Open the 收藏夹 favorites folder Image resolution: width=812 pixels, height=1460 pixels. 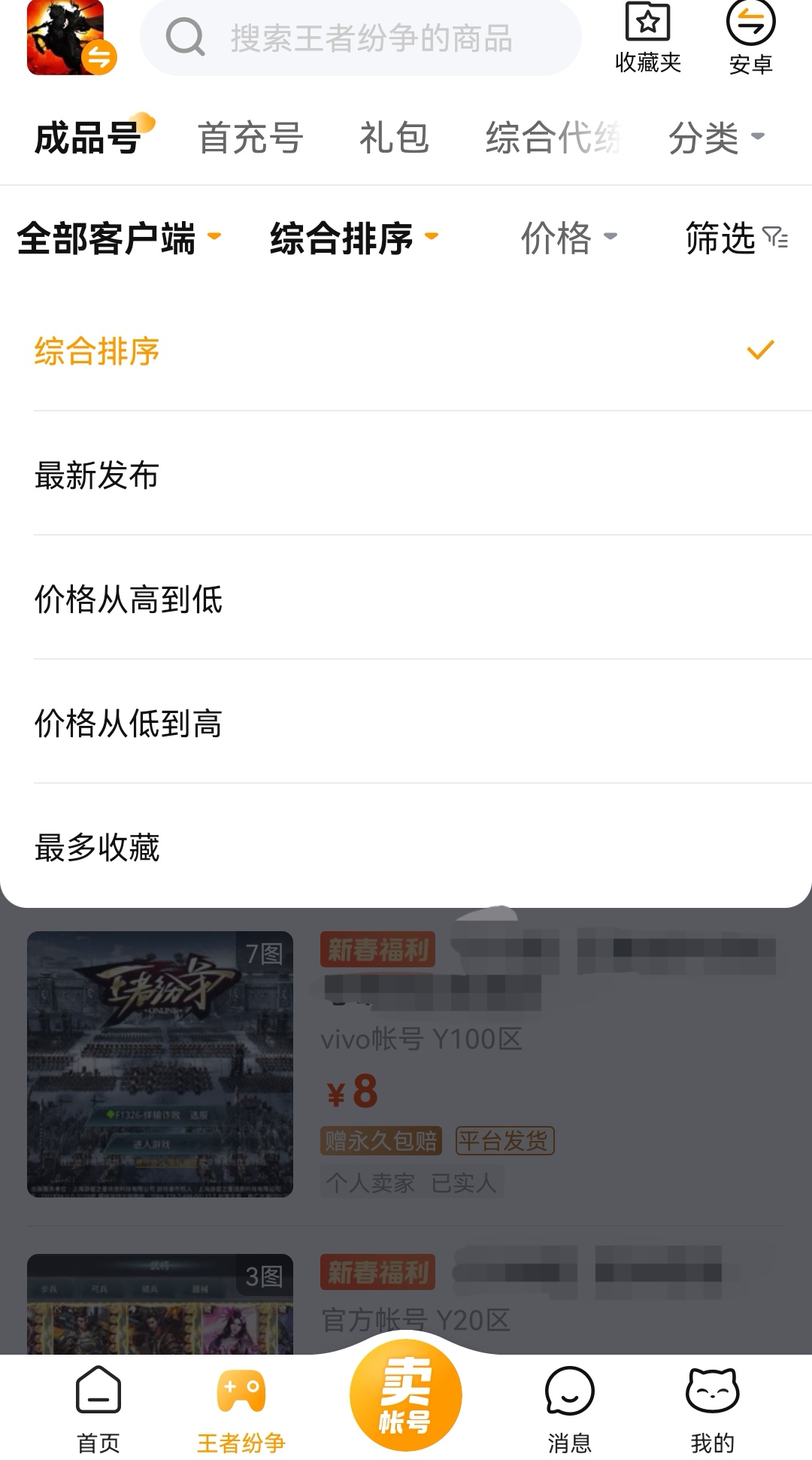pyautogui.click(x=647, y=38)
